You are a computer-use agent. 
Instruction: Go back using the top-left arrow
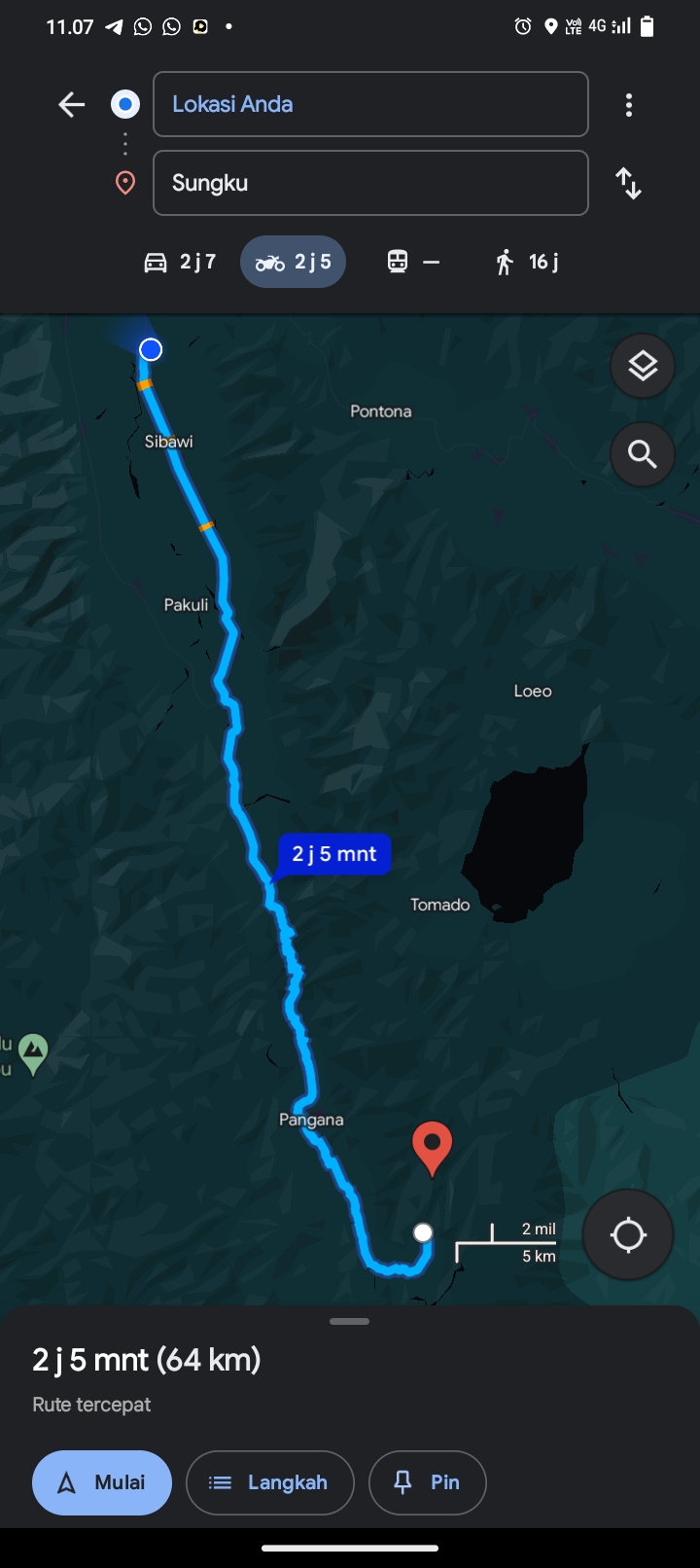(x=72, y=104)
